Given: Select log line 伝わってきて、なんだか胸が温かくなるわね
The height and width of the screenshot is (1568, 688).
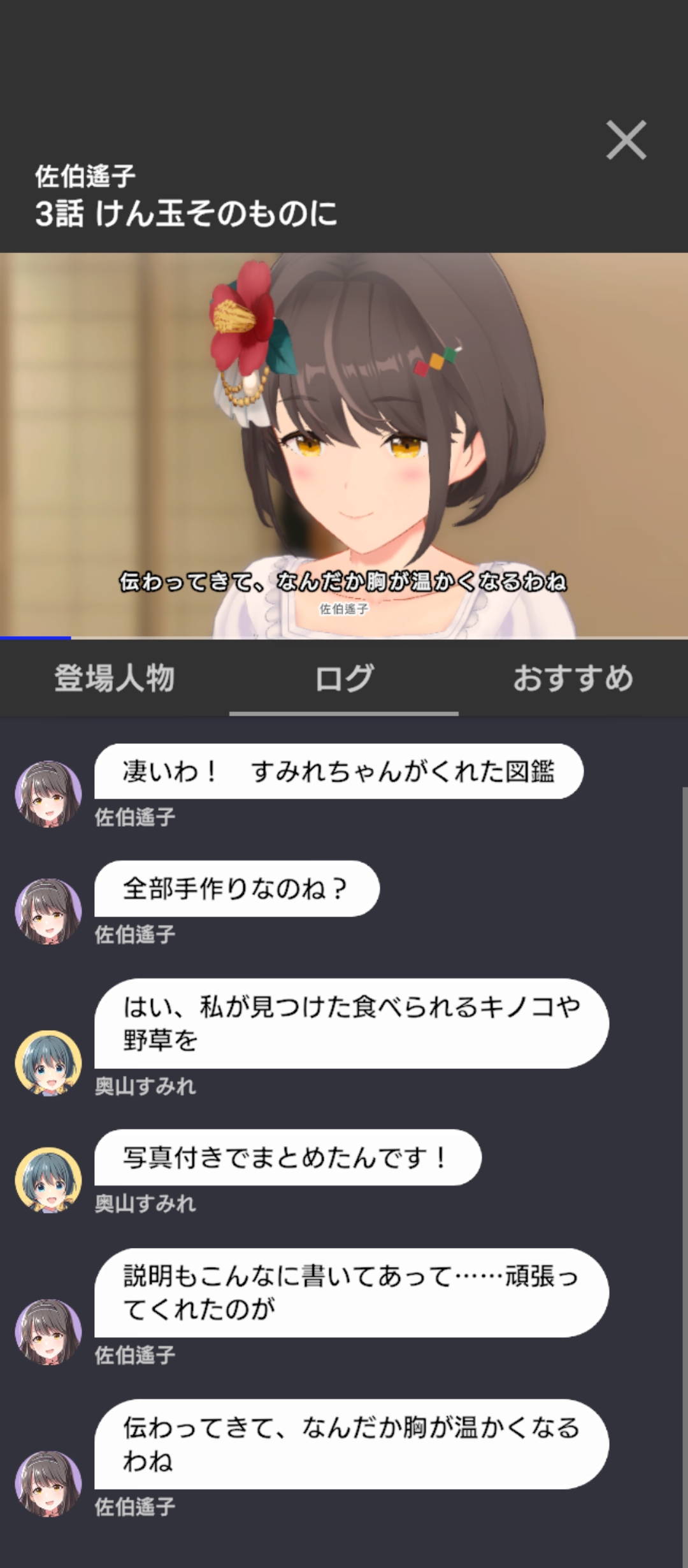Looking at the screenshot, I should [351, 1444].
